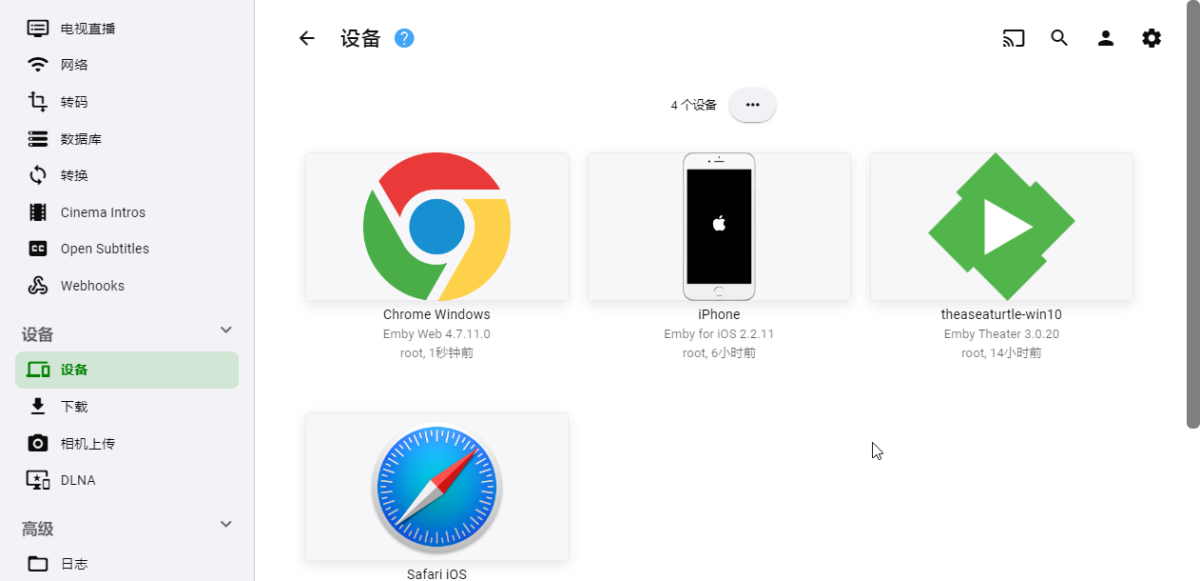This screenshot has width=1200, height=581.
Task: Open the Safari iOS device card
Action: (437, 487)
